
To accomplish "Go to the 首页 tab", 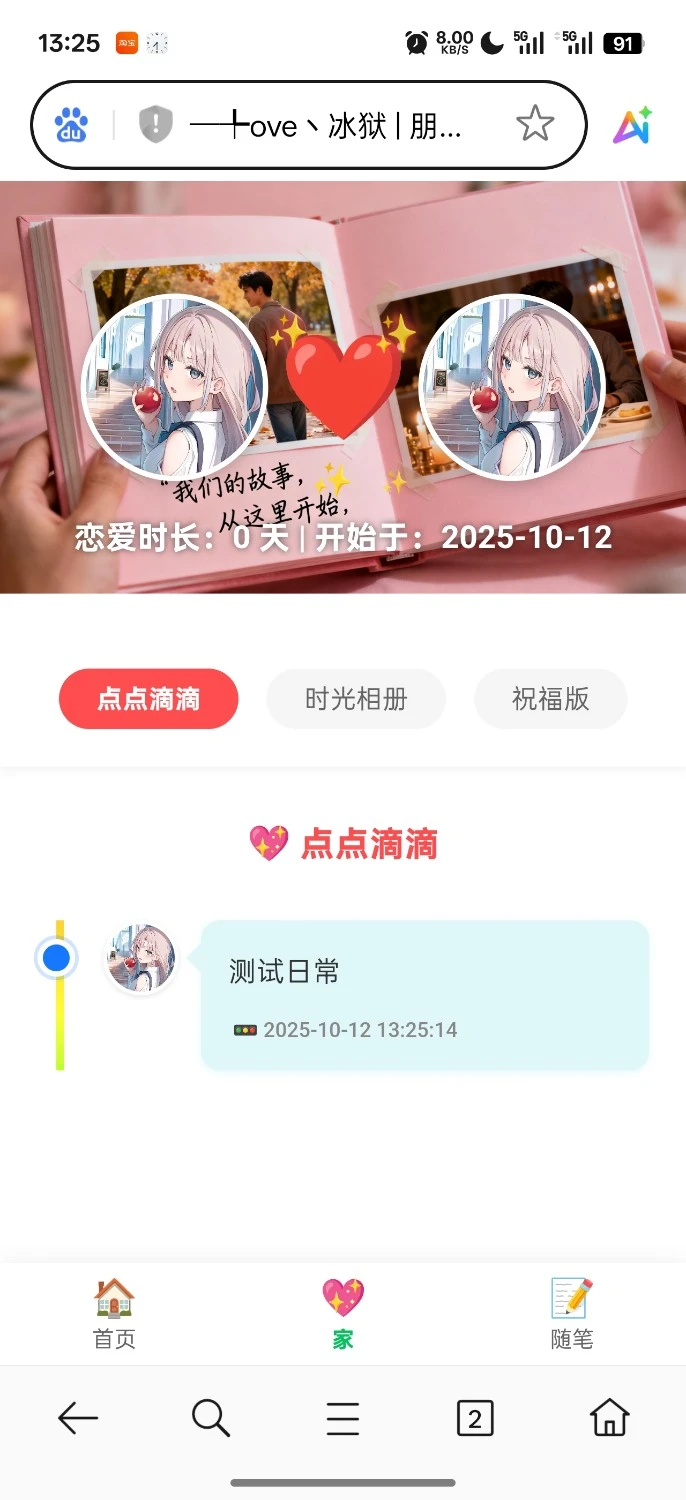I will point(114,1314).
